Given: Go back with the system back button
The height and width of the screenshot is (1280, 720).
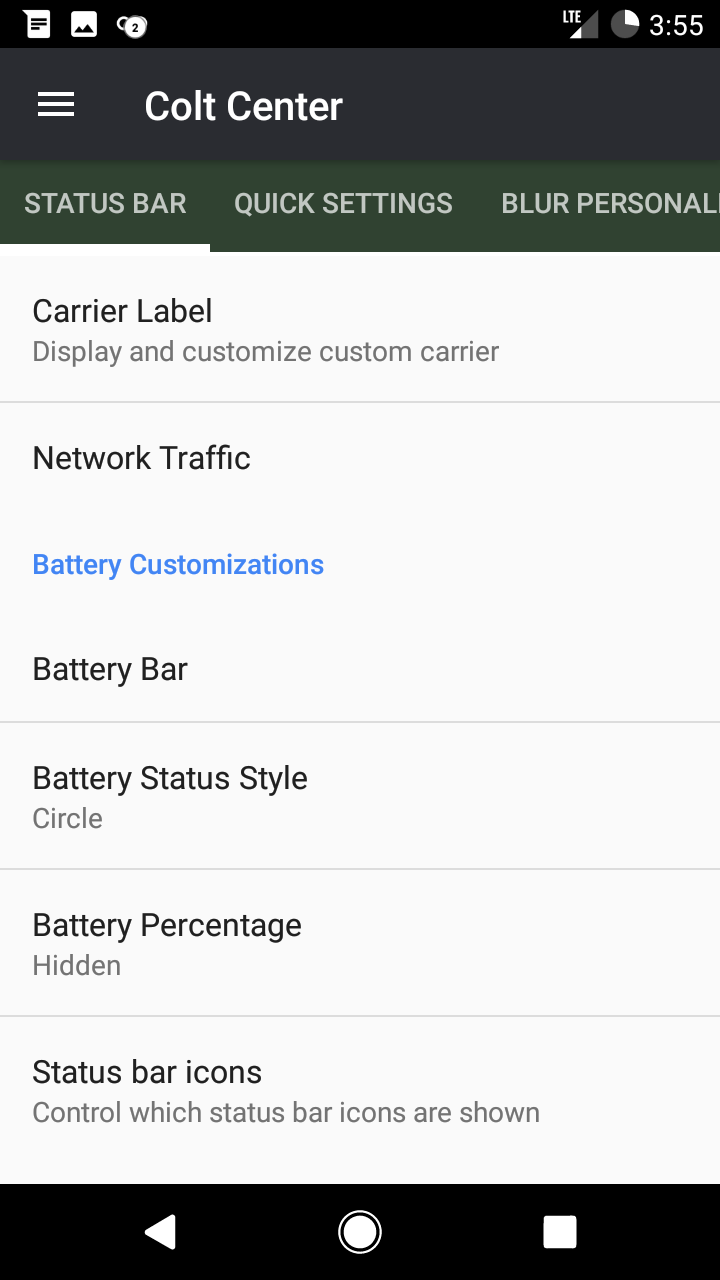Looking at the screenshot, I should pyautogui.click(x=161, y=1232).
